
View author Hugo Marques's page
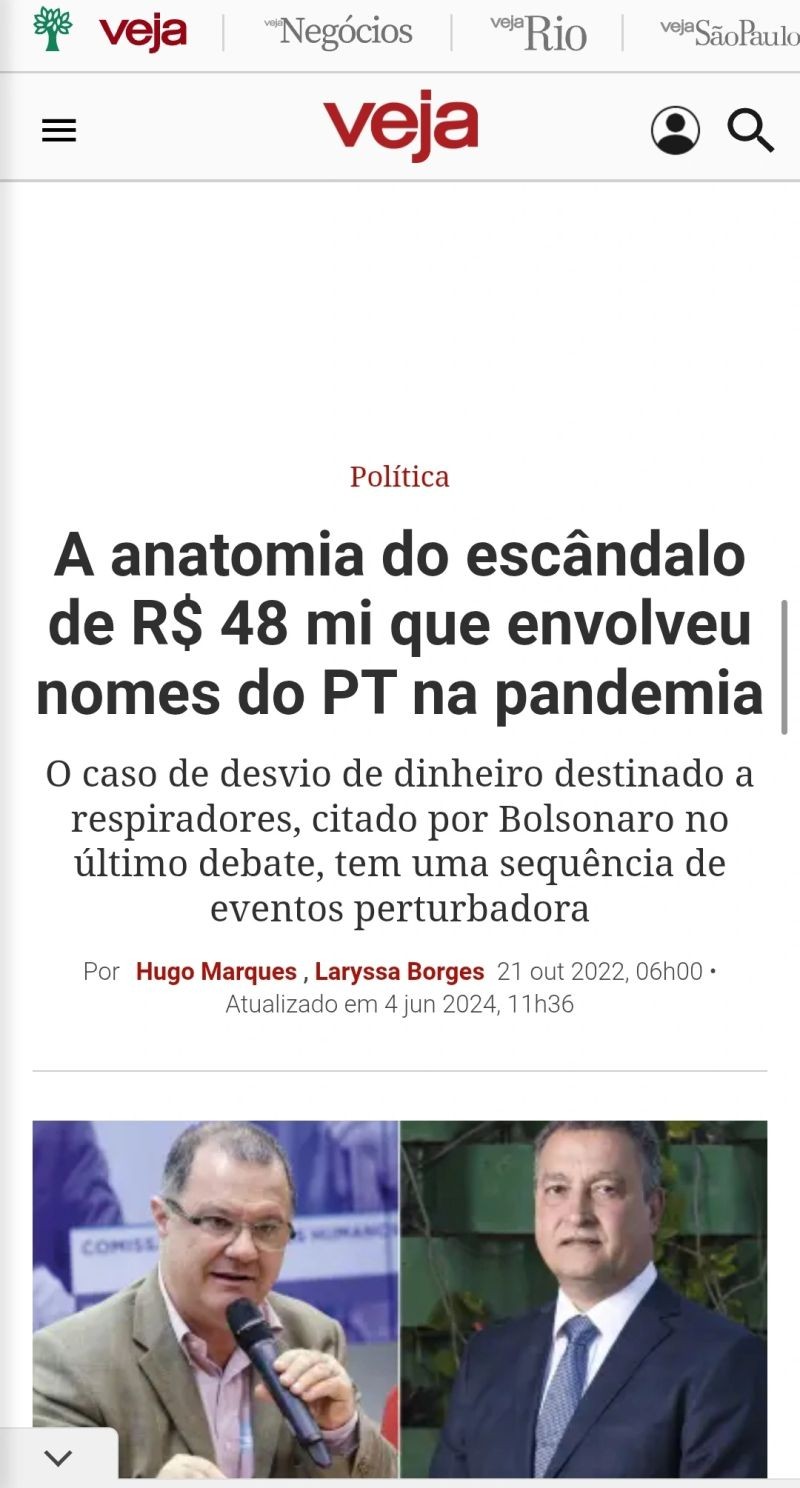click(216, 971)
